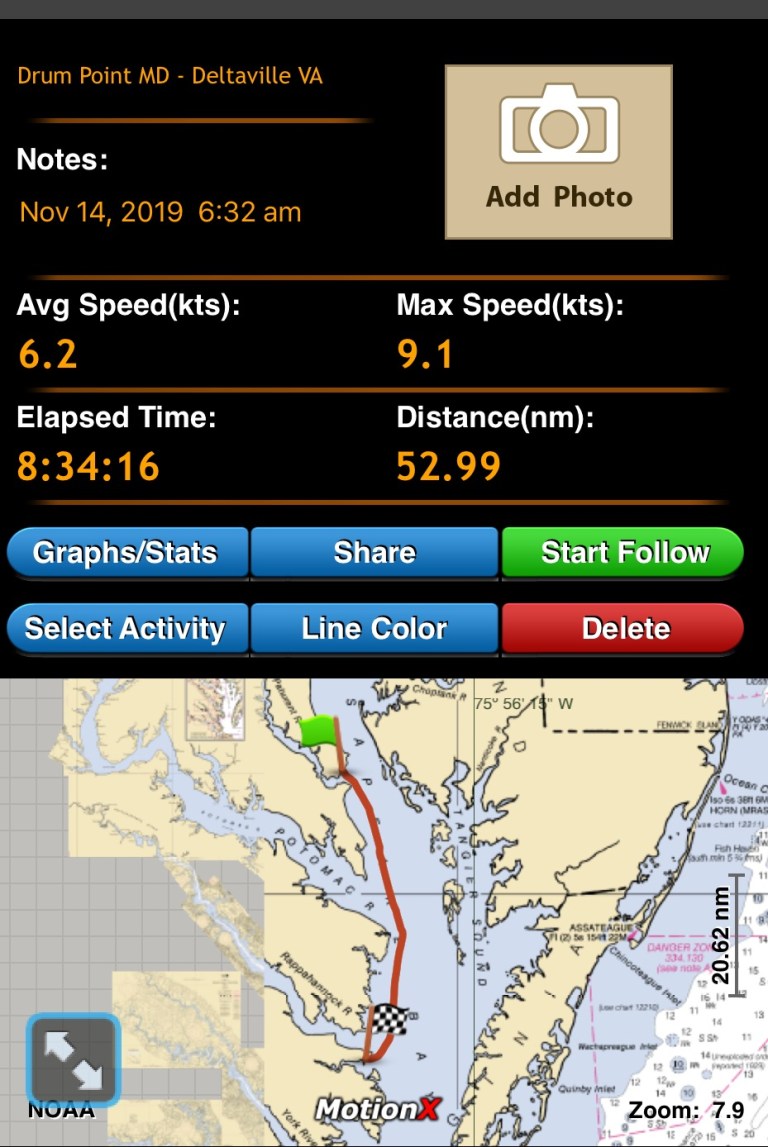The height and width of the screenshot is (1147, 768).
Task: Edit the track name Drum Point MD - Deltaville VA
Action: pyautogui.click(x=170, y=76)
